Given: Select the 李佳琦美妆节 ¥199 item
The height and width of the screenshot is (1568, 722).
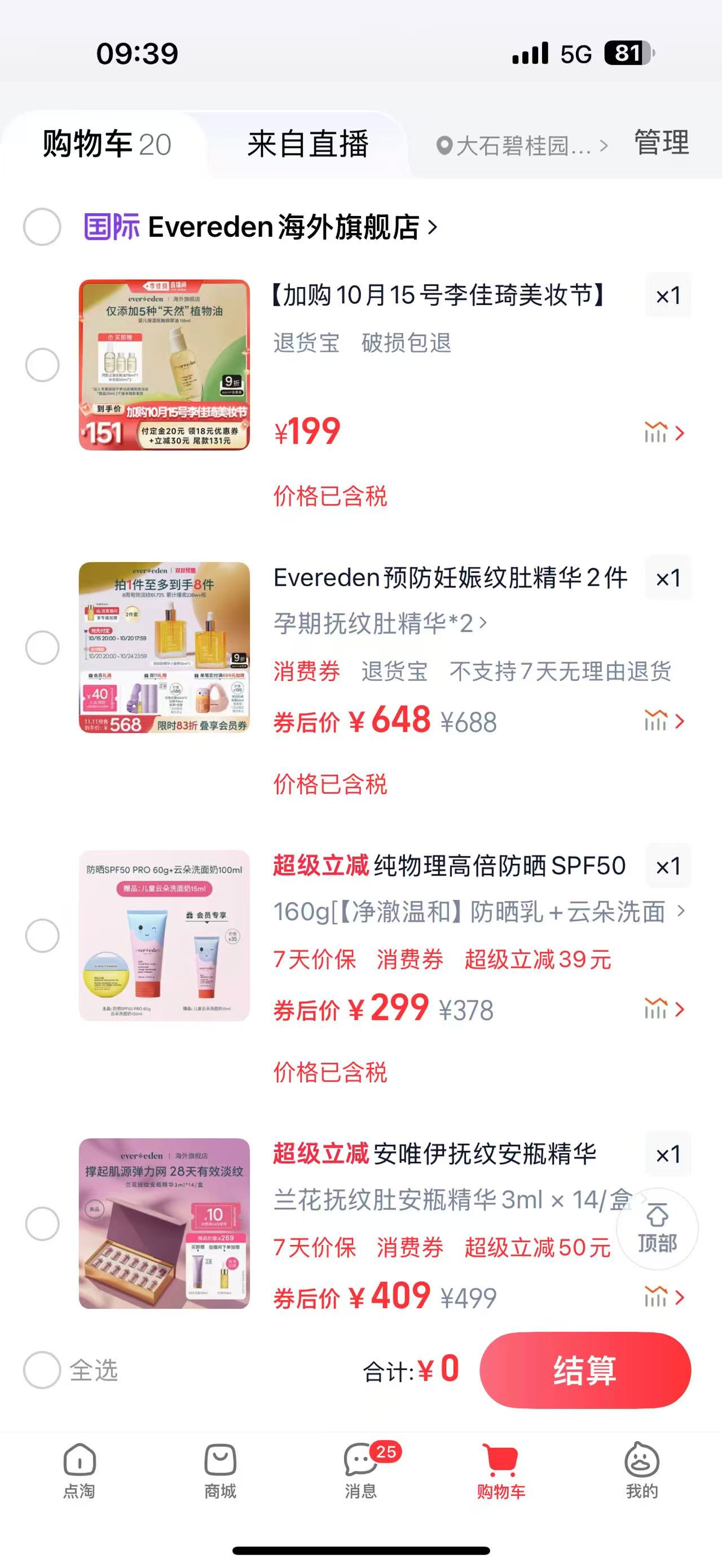Looking at the screenshot, I should pos(42,365).
